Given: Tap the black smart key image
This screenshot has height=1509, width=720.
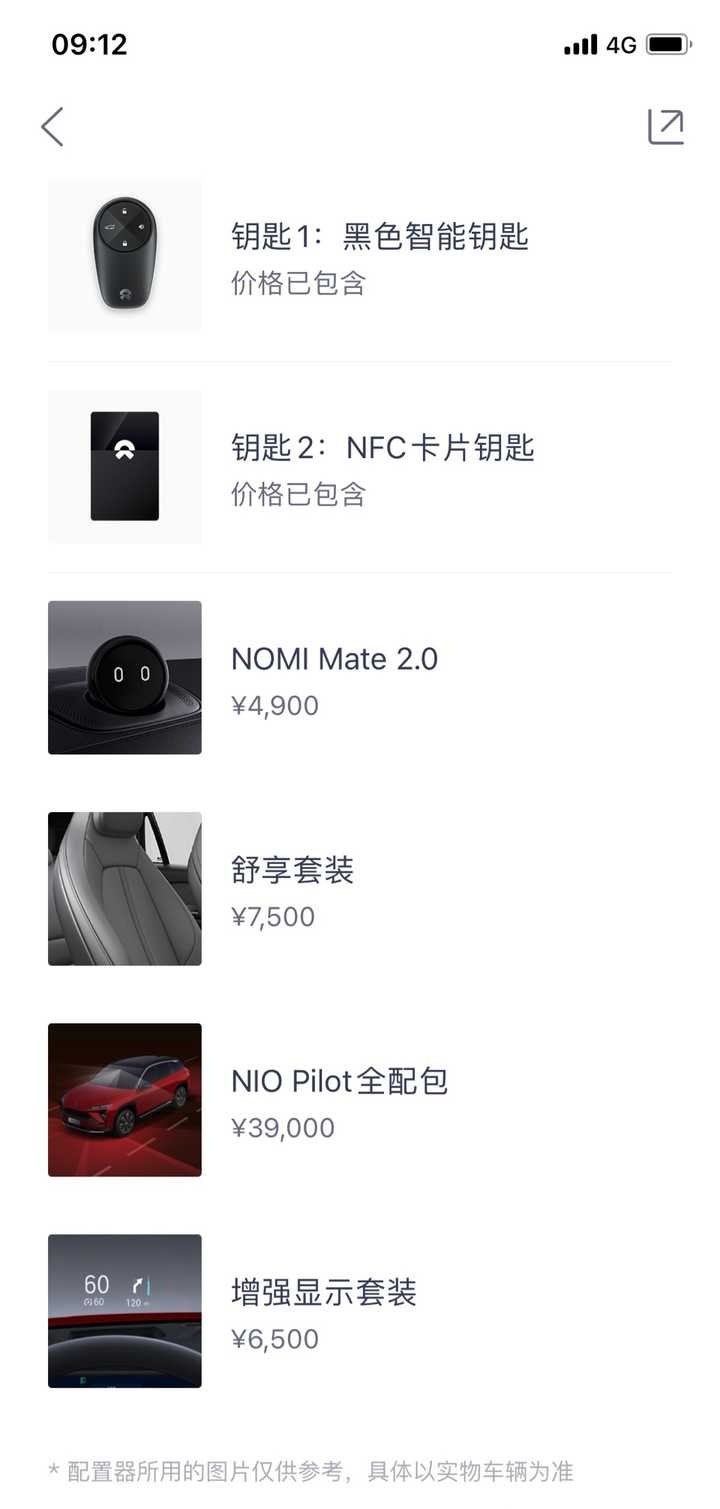Looking at the screenshot, I should [x=124, y=255].
